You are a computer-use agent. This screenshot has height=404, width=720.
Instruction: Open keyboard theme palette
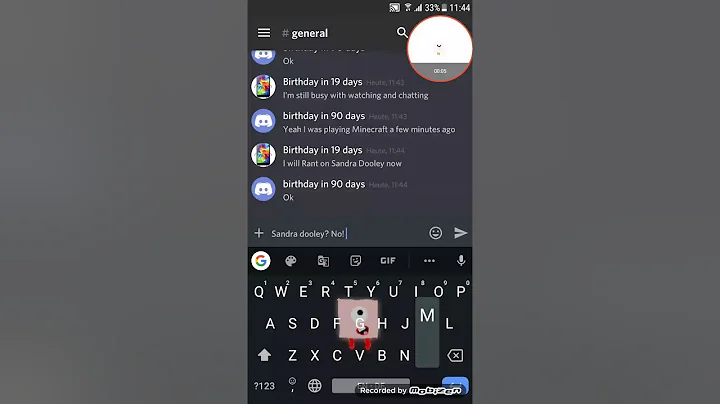tap(291, 261)
